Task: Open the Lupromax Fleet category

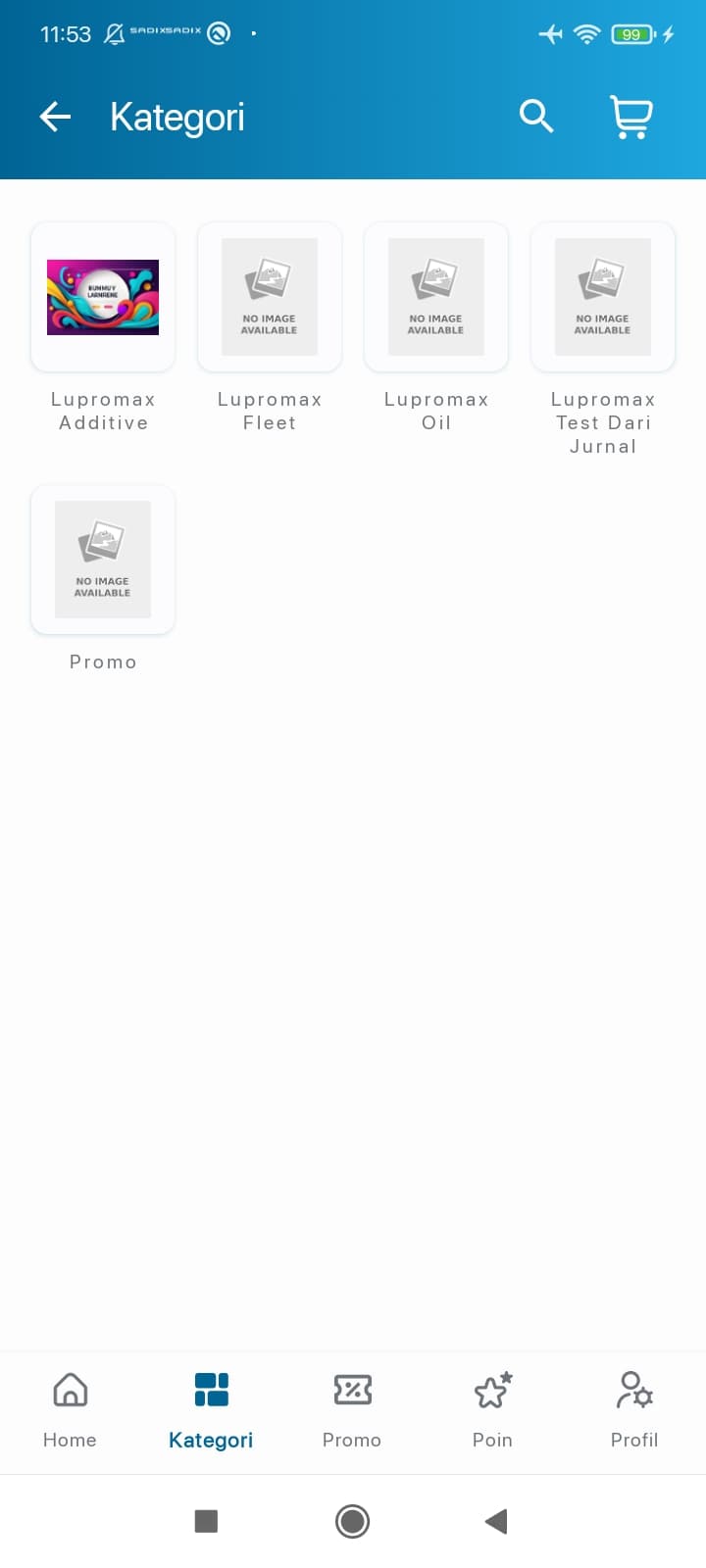Action: point(270,297)
